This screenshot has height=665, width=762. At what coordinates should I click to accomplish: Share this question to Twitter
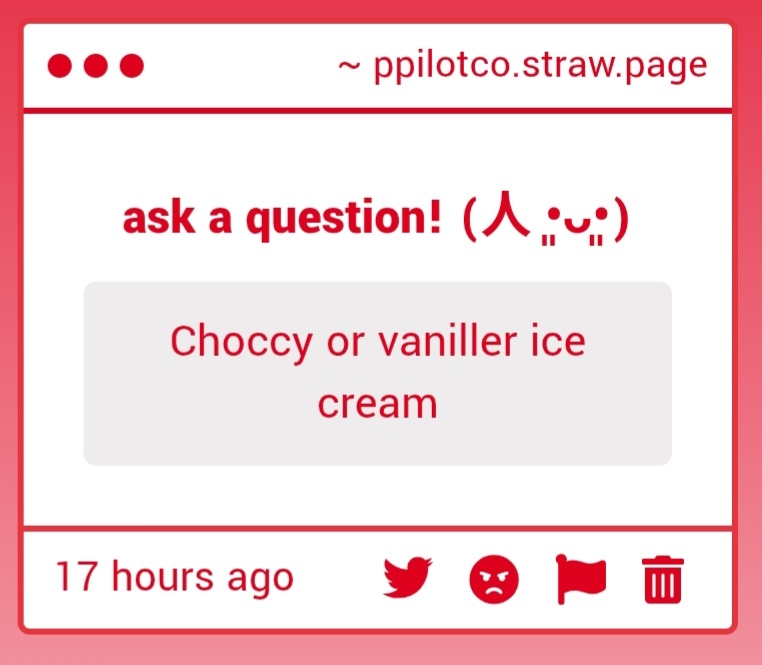(x=407, y=578)
